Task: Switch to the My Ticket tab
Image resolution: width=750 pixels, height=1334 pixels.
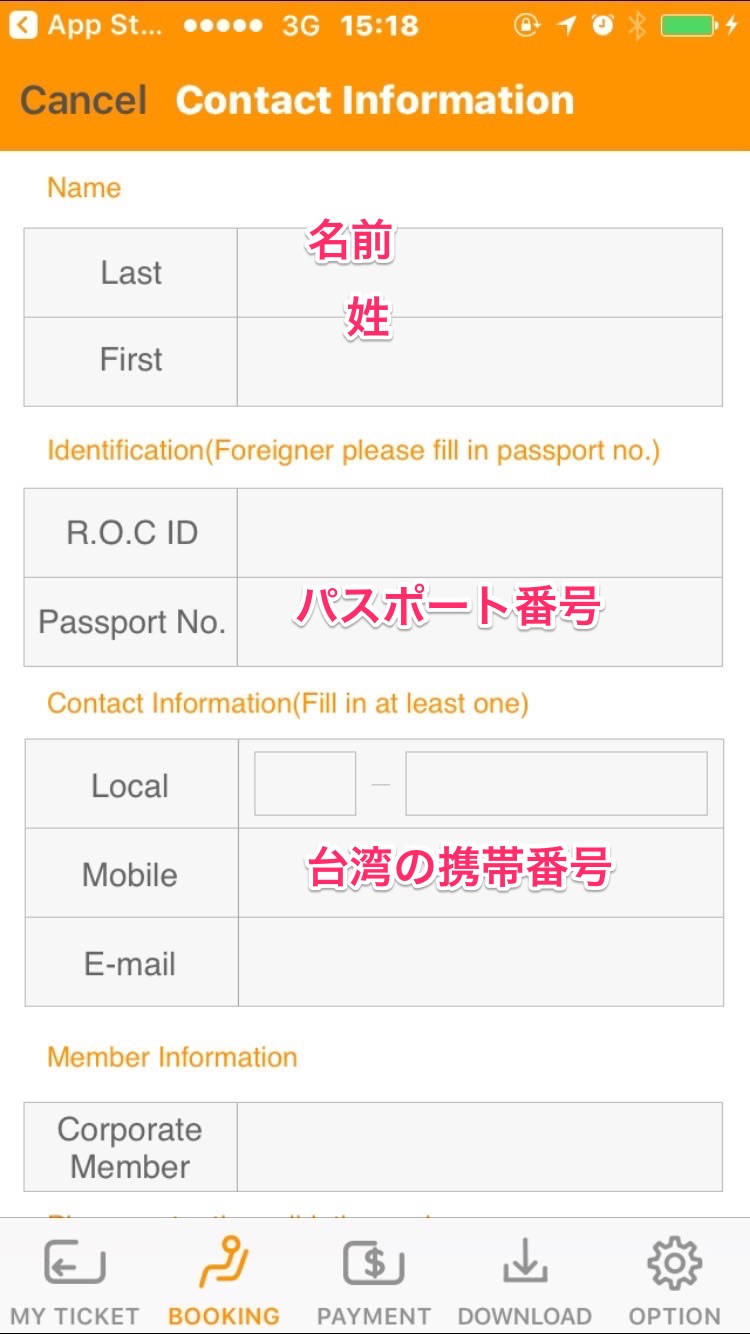Action: (75, 1280)
